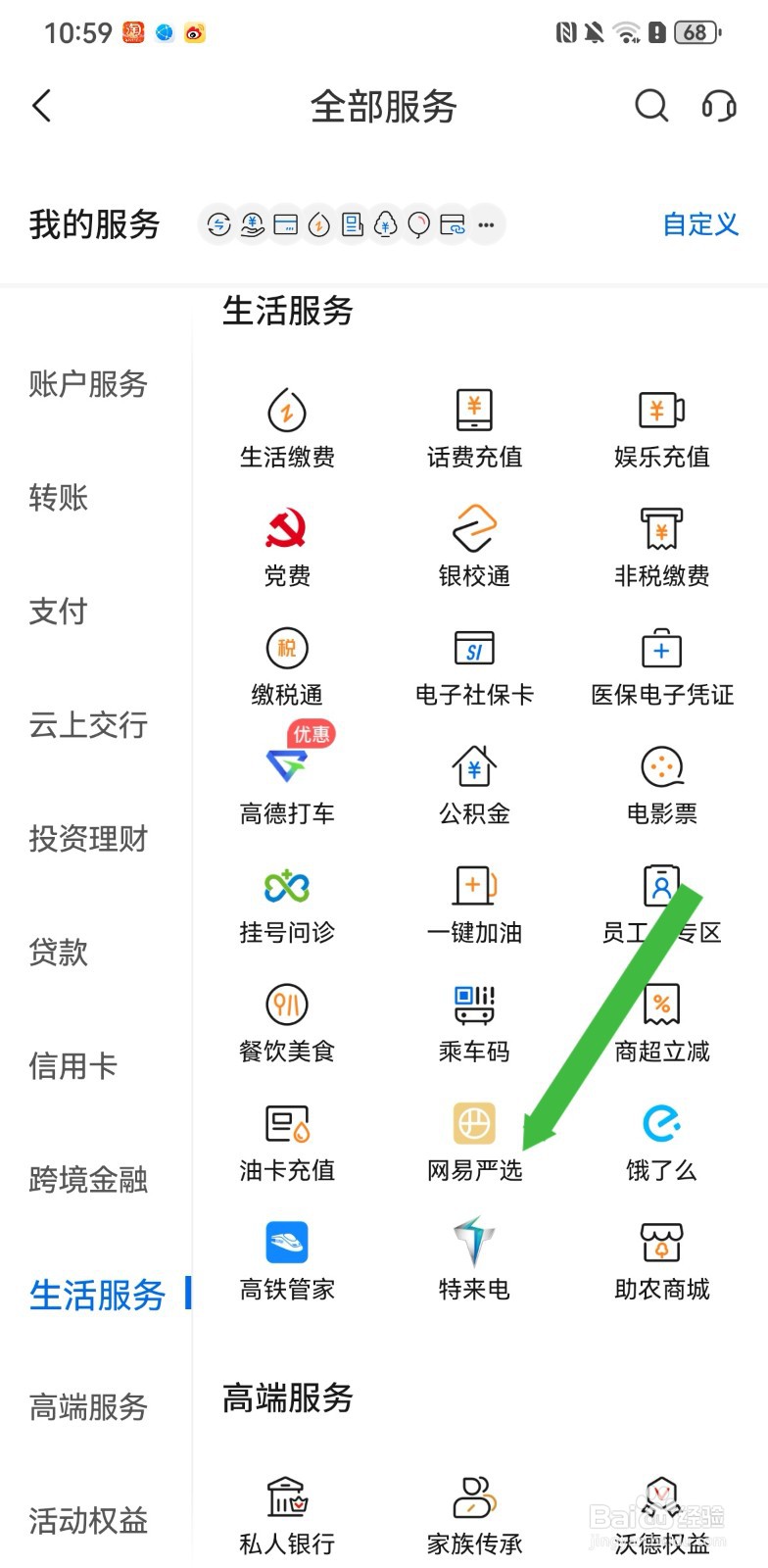768x1568 pixels.
Task: Select the 党费 party fee payment icon
Action: pos(285,546)
